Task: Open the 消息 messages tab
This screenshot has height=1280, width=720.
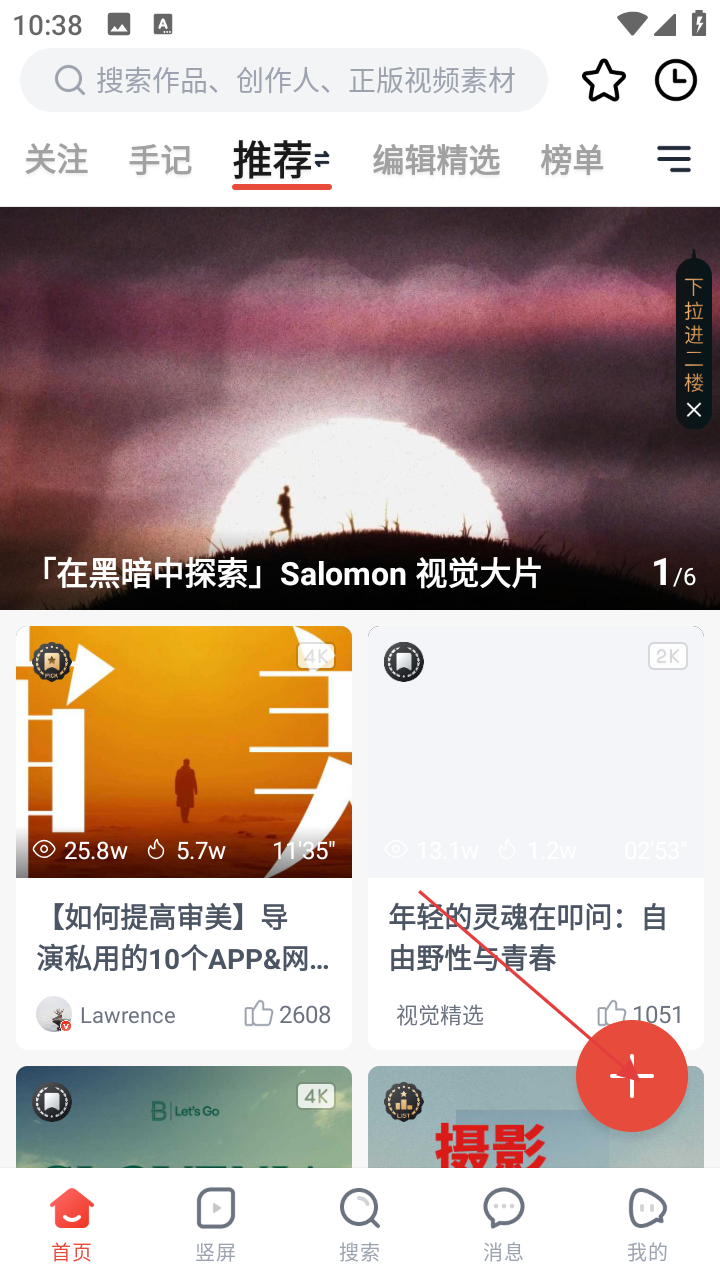Action: tap(503, 1224)
